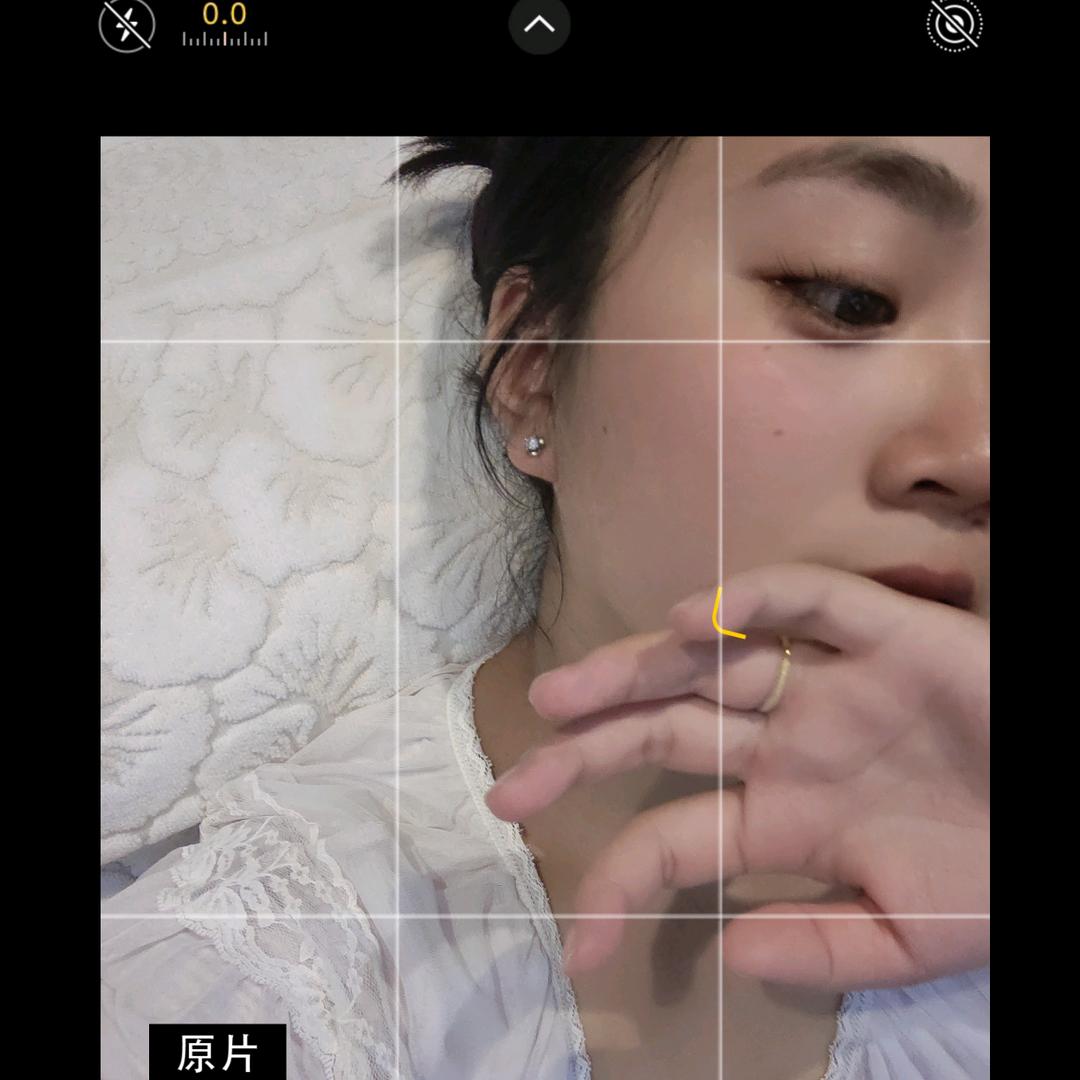
Task: Expand the camera controls chevron
Action: 539,24
